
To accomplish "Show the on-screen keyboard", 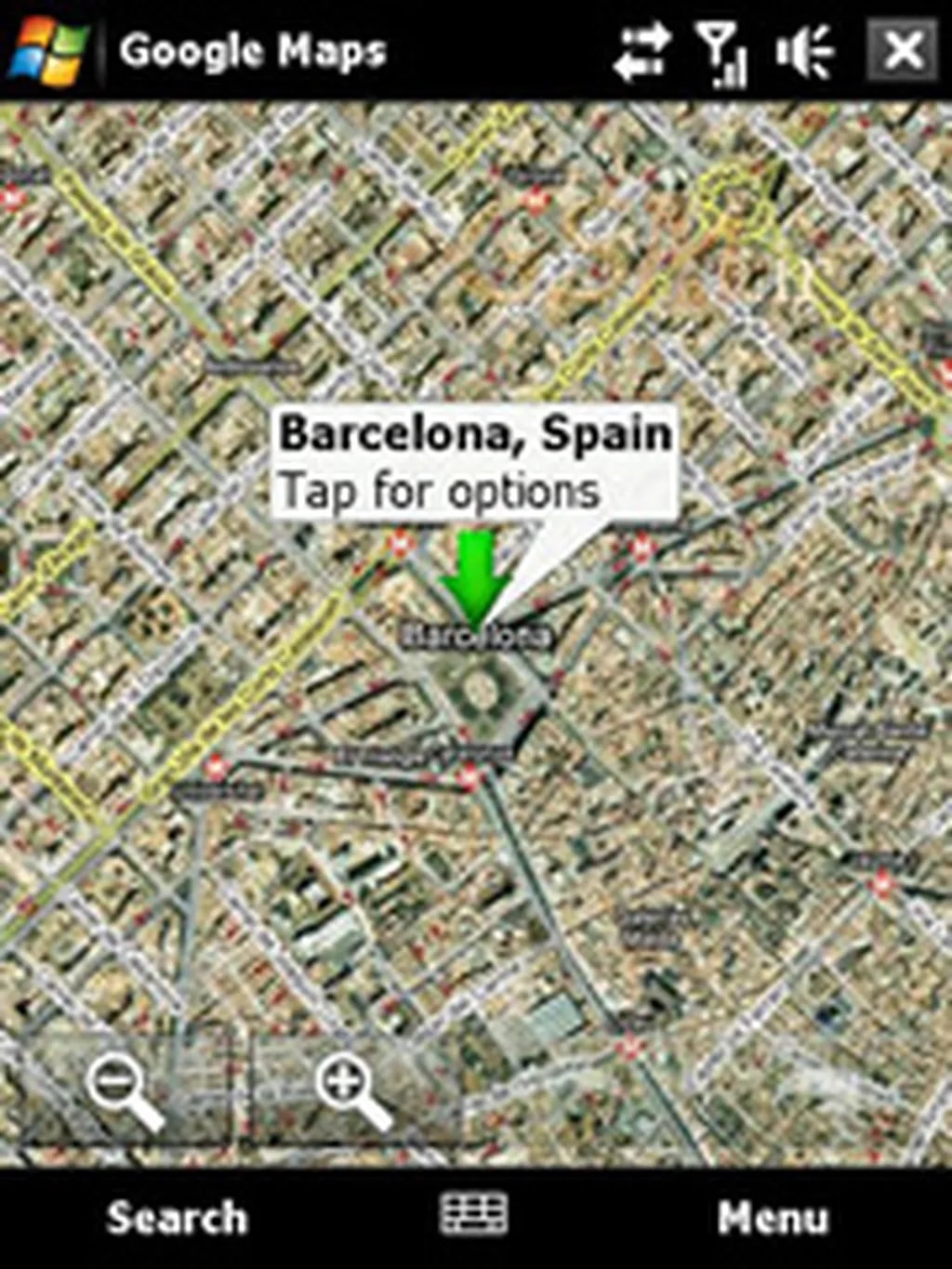I will click(474, 1215).
